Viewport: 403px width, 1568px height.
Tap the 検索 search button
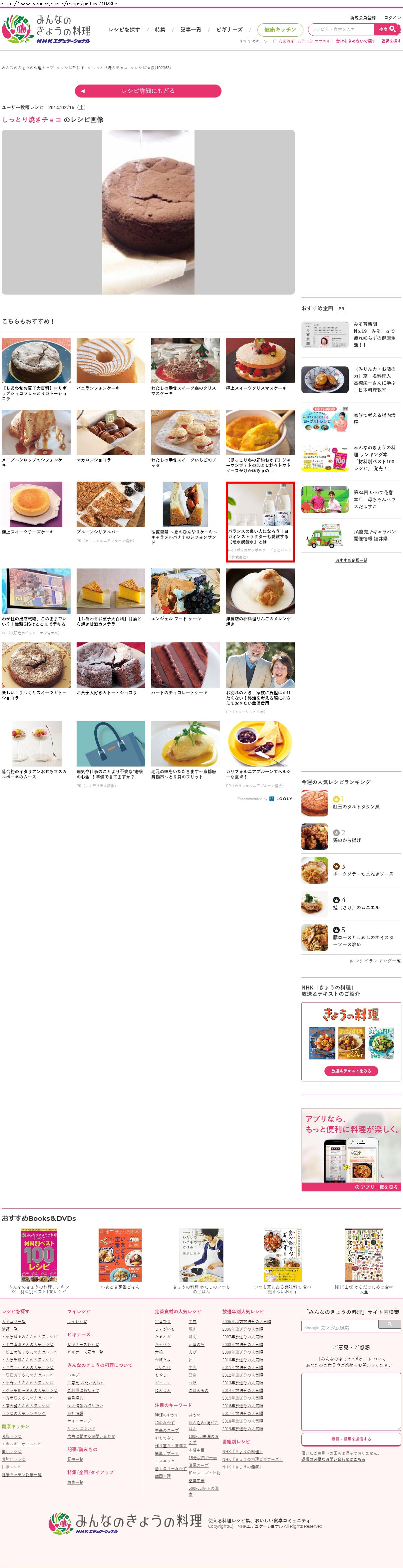click(x=387, y=29)
